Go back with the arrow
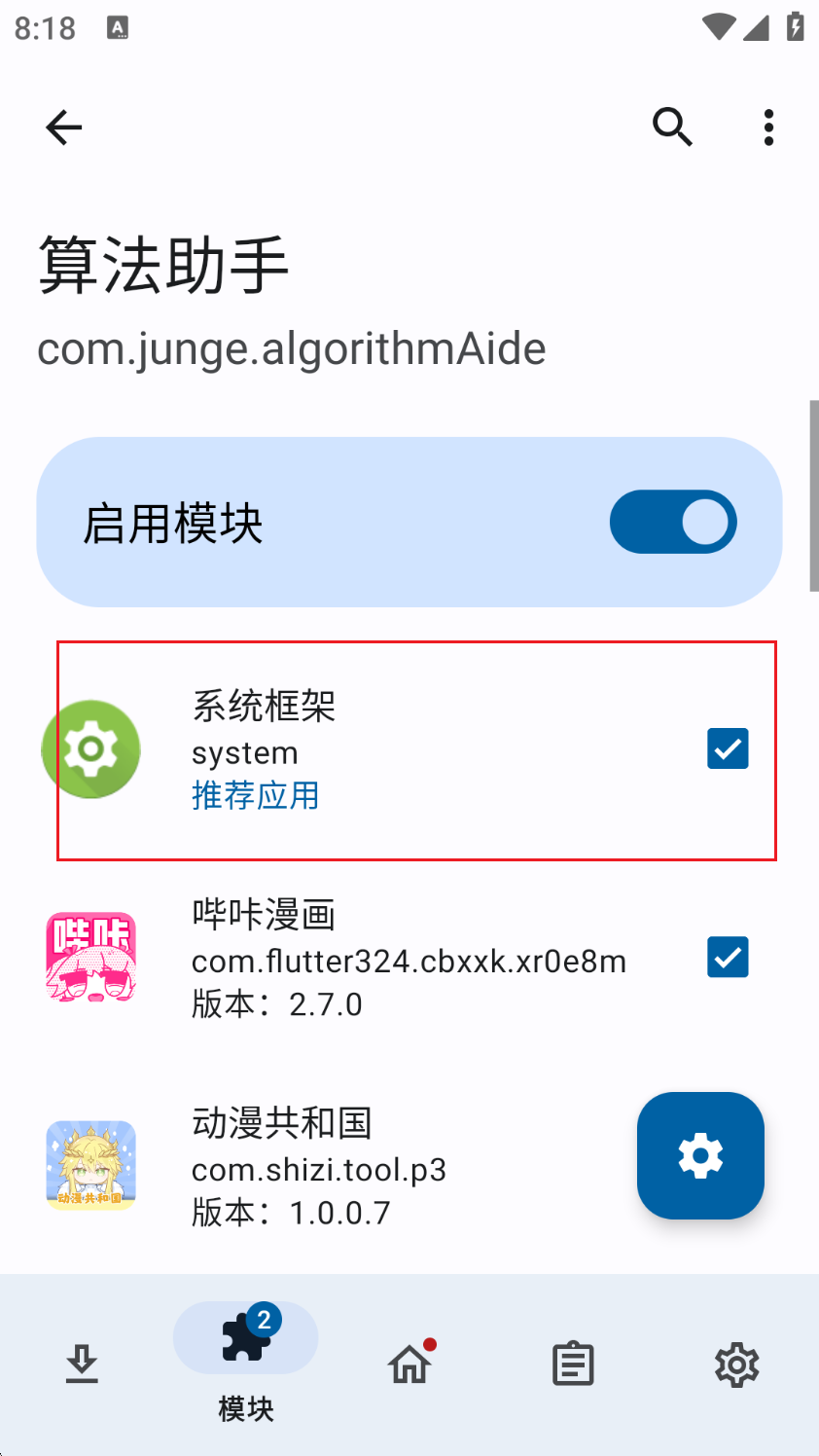 64,127
